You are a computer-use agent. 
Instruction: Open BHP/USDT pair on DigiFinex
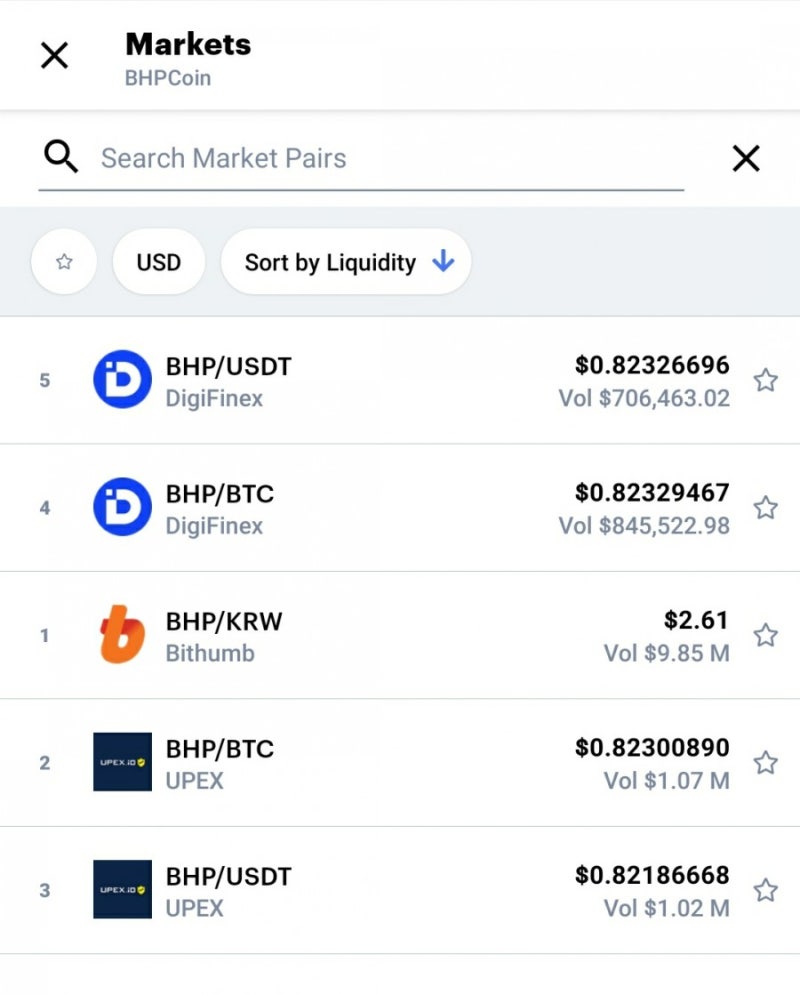coord(400,381)
